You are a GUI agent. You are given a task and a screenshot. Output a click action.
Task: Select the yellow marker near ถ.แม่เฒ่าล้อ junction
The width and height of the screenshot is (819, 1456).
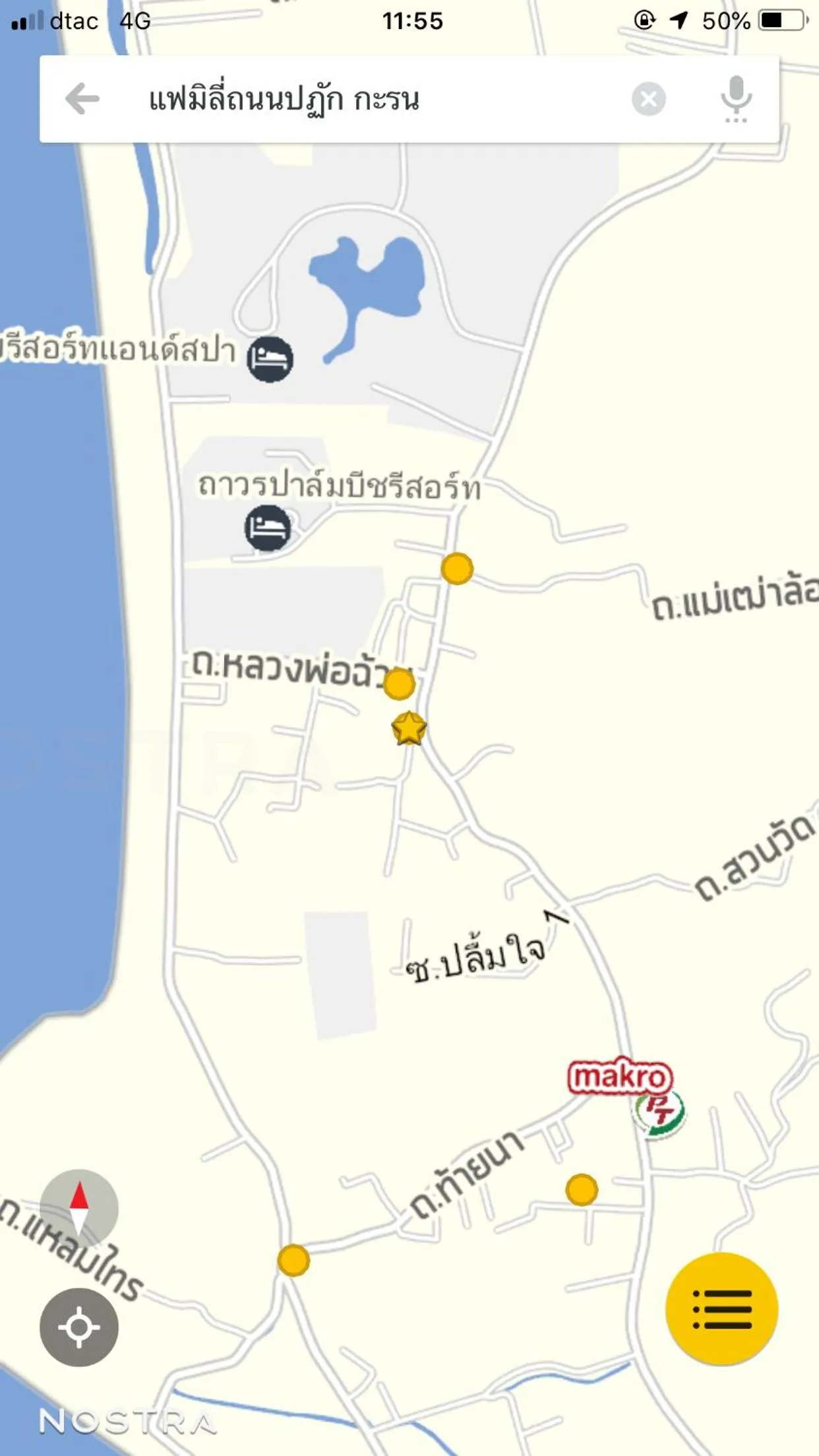pyautogui.click(x=457, y=569)
